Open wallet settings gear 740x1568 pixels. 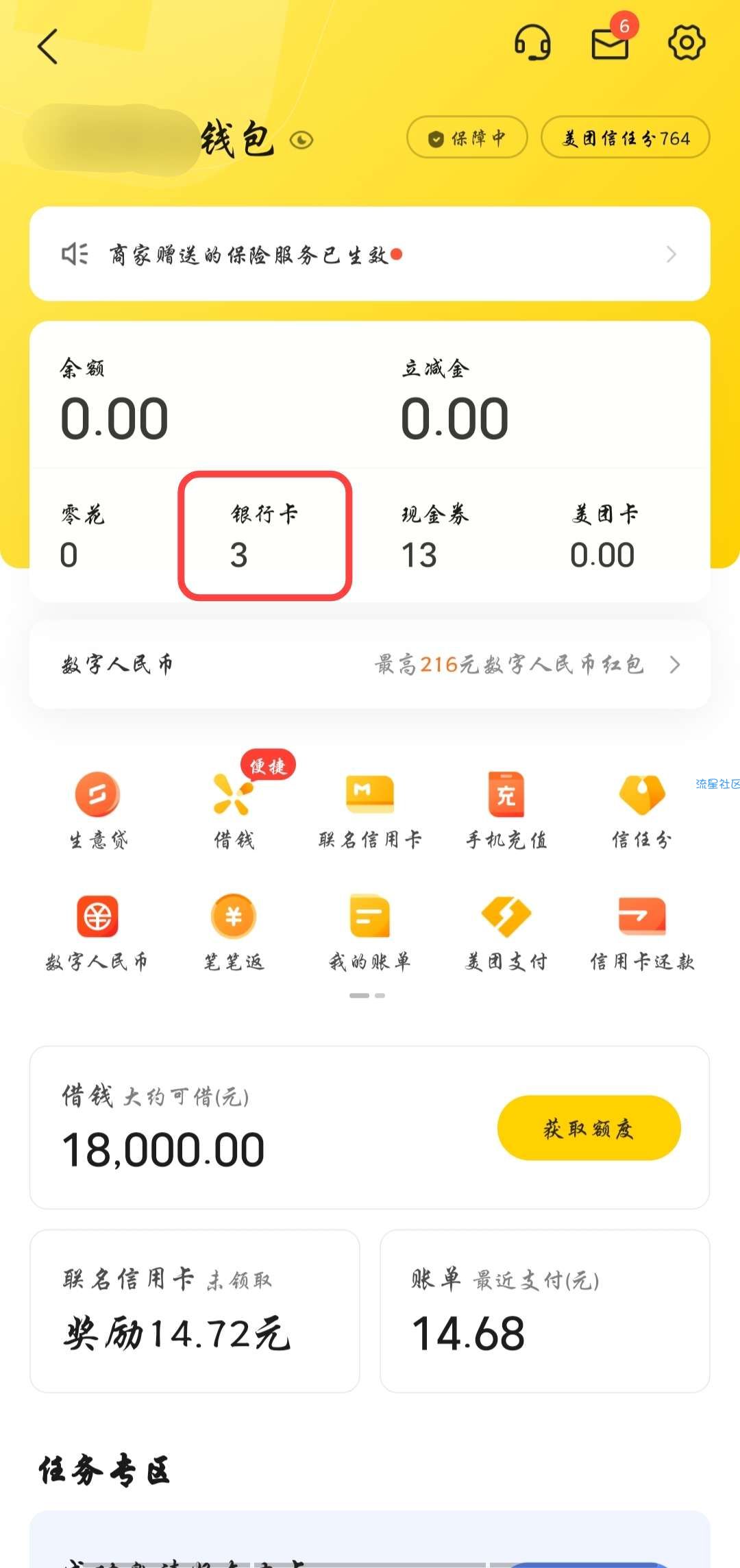click(687, 44)
